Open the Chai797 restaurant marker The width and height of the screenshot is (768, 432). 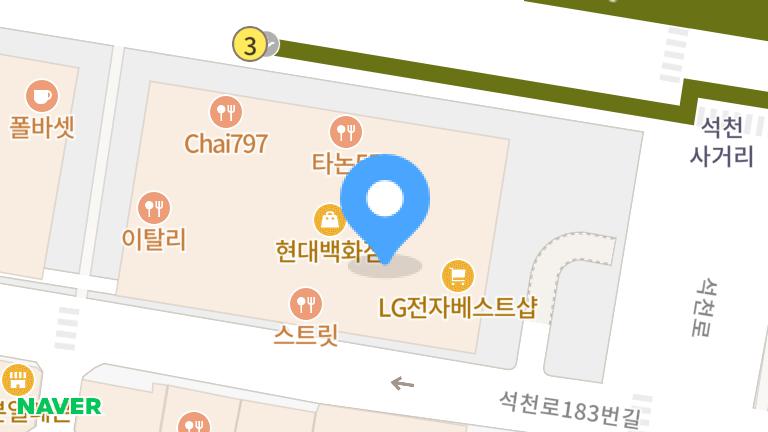coord(227,111)
